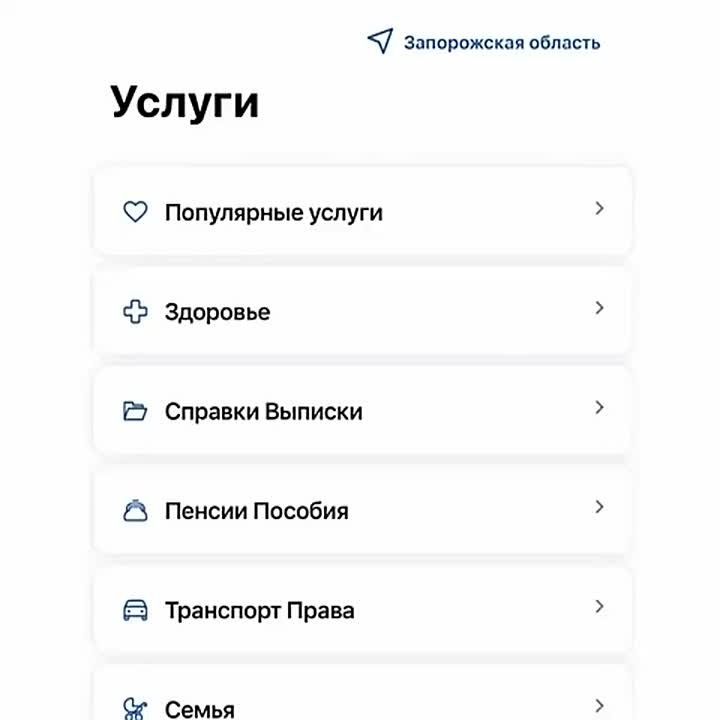Change the region Запорожская область
This screenshot has width=720, height=720.
(484, 42)
